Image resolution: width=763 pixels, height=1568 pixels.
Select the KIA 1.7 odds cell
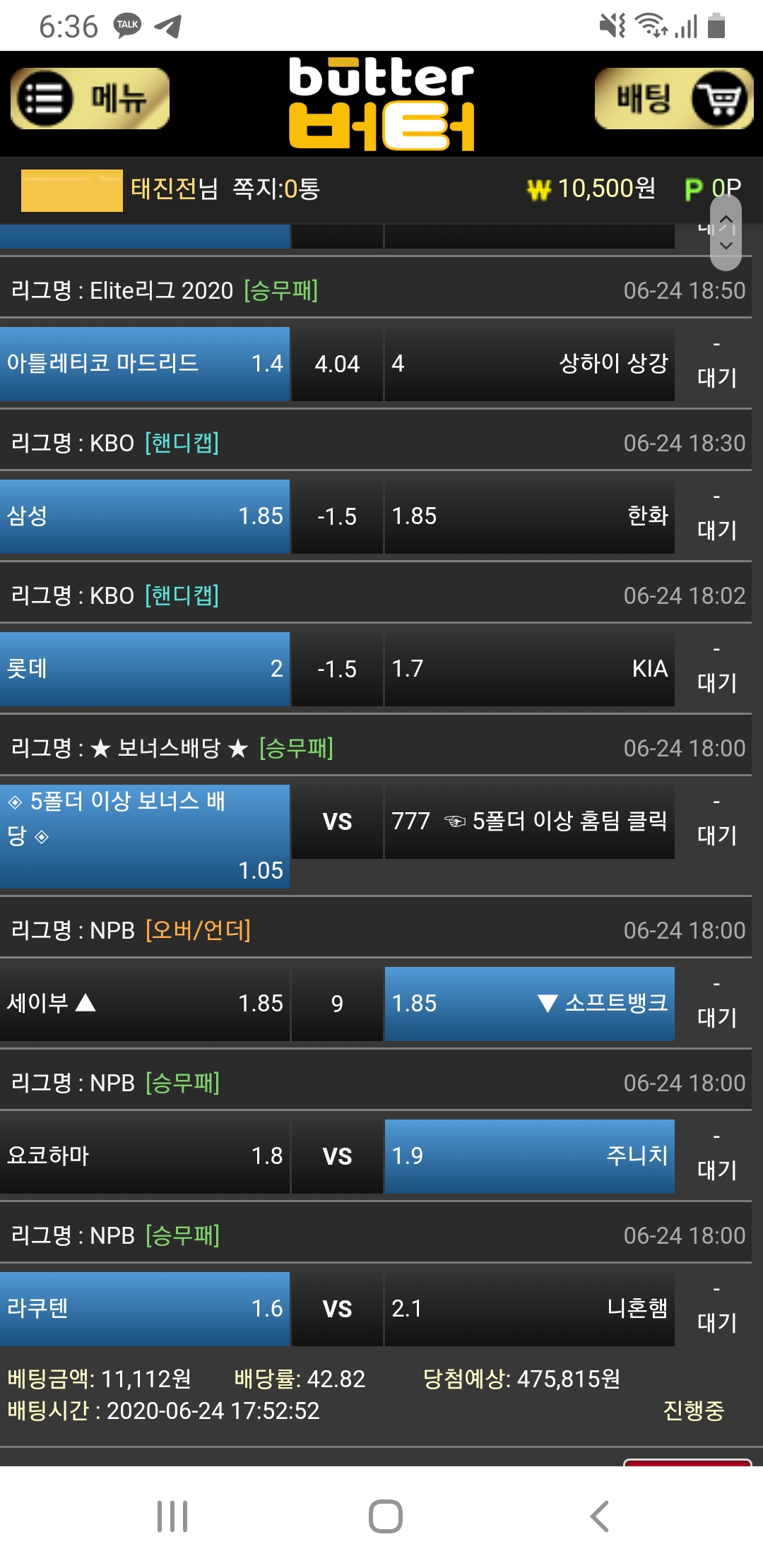529,669
